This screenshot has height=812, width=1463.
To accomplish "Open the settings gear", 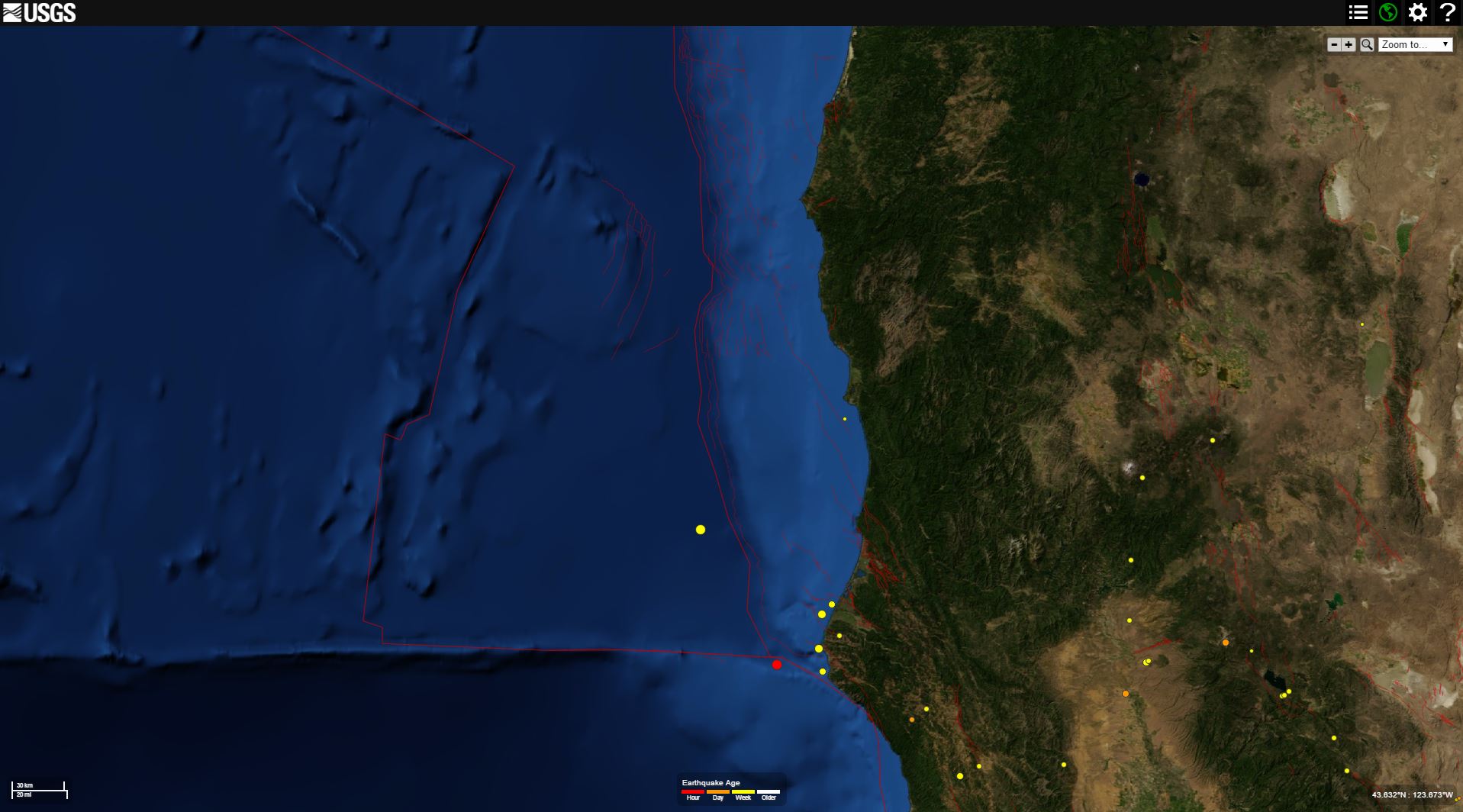I will tap(1417, 12).
